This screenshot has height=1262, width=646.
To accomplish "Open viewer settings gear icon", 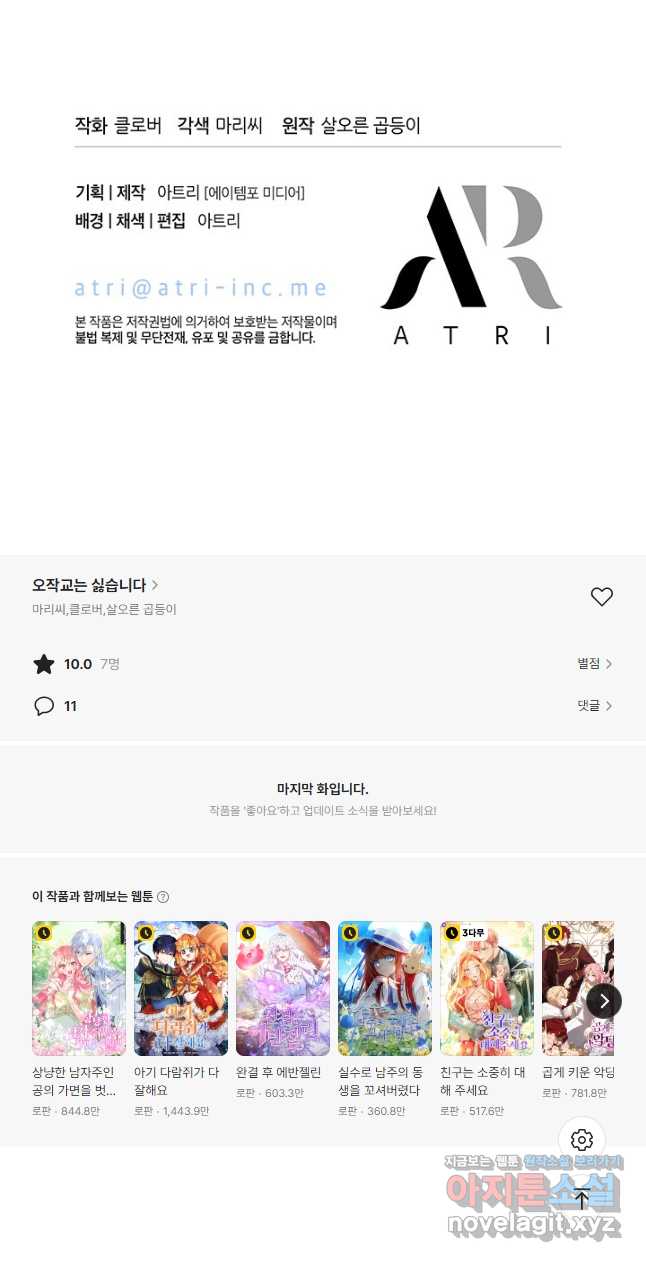I will coord(582,1140).
